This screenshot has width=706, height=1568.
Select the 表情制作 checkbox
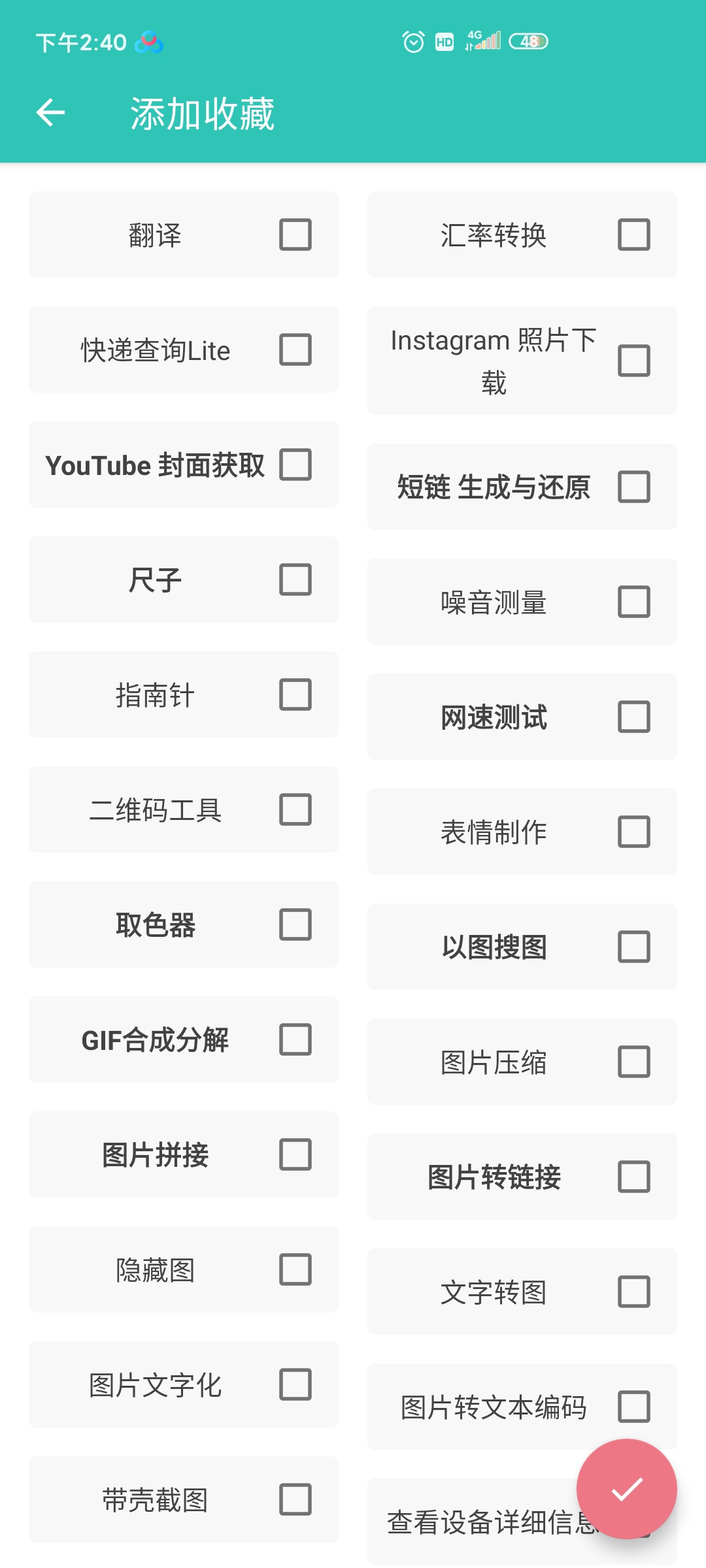(633, 832)
